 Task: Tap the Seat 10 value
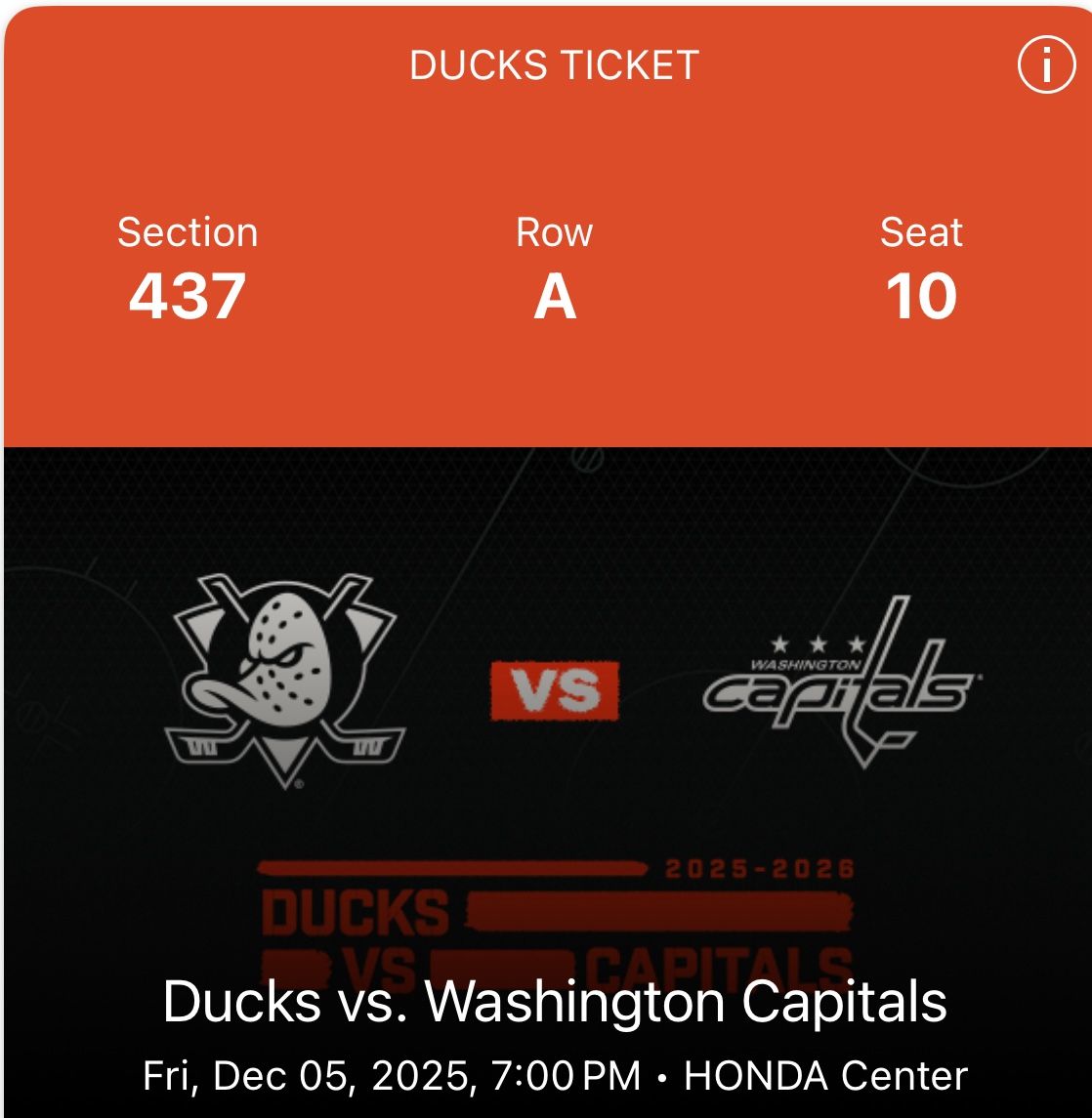pos(920,296)
